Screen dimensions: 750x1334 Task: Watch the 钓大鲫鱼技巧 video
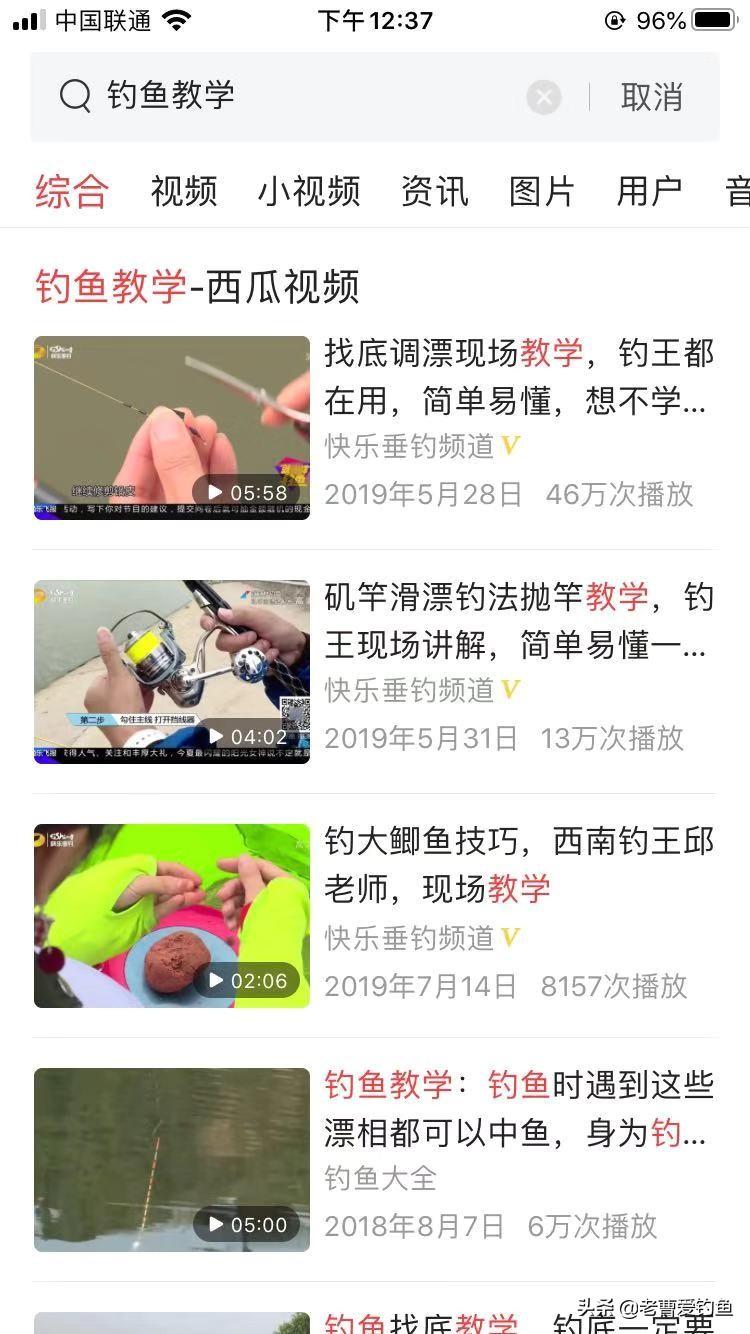tap(172, 916)
